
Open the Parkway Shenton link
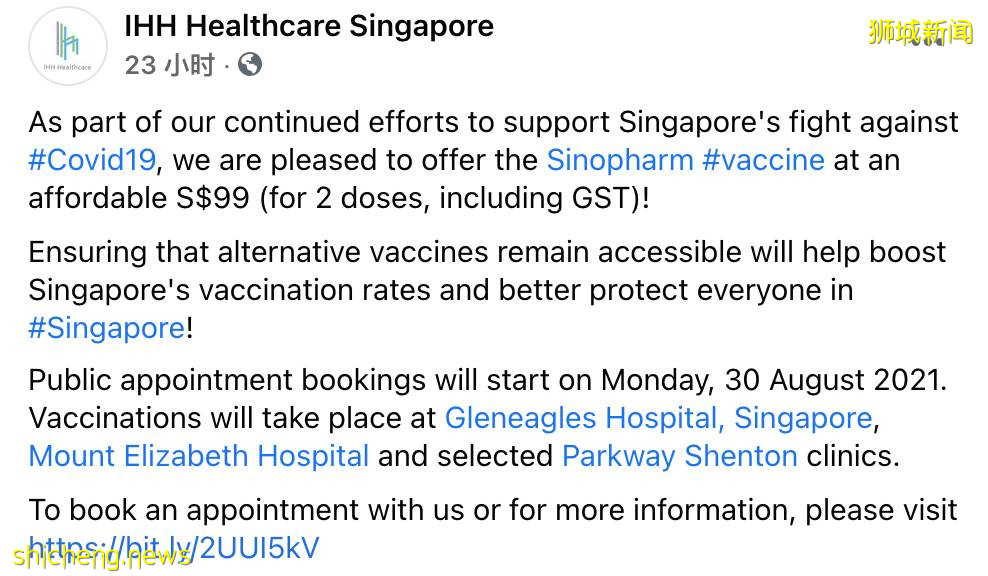click(x=679, y=456)
